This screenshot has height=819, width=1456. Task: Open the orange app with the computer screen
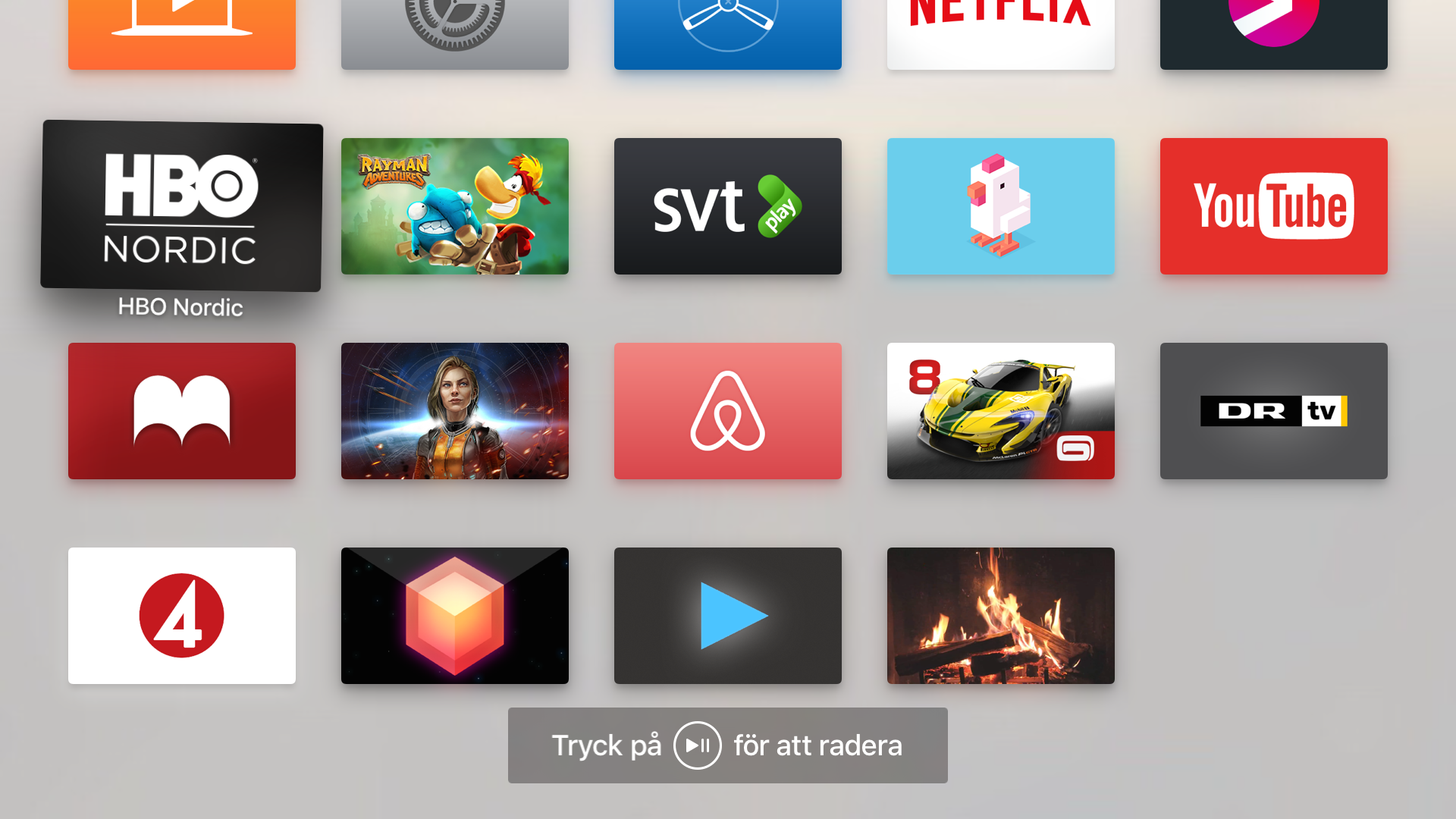click(x=182, y=34)
